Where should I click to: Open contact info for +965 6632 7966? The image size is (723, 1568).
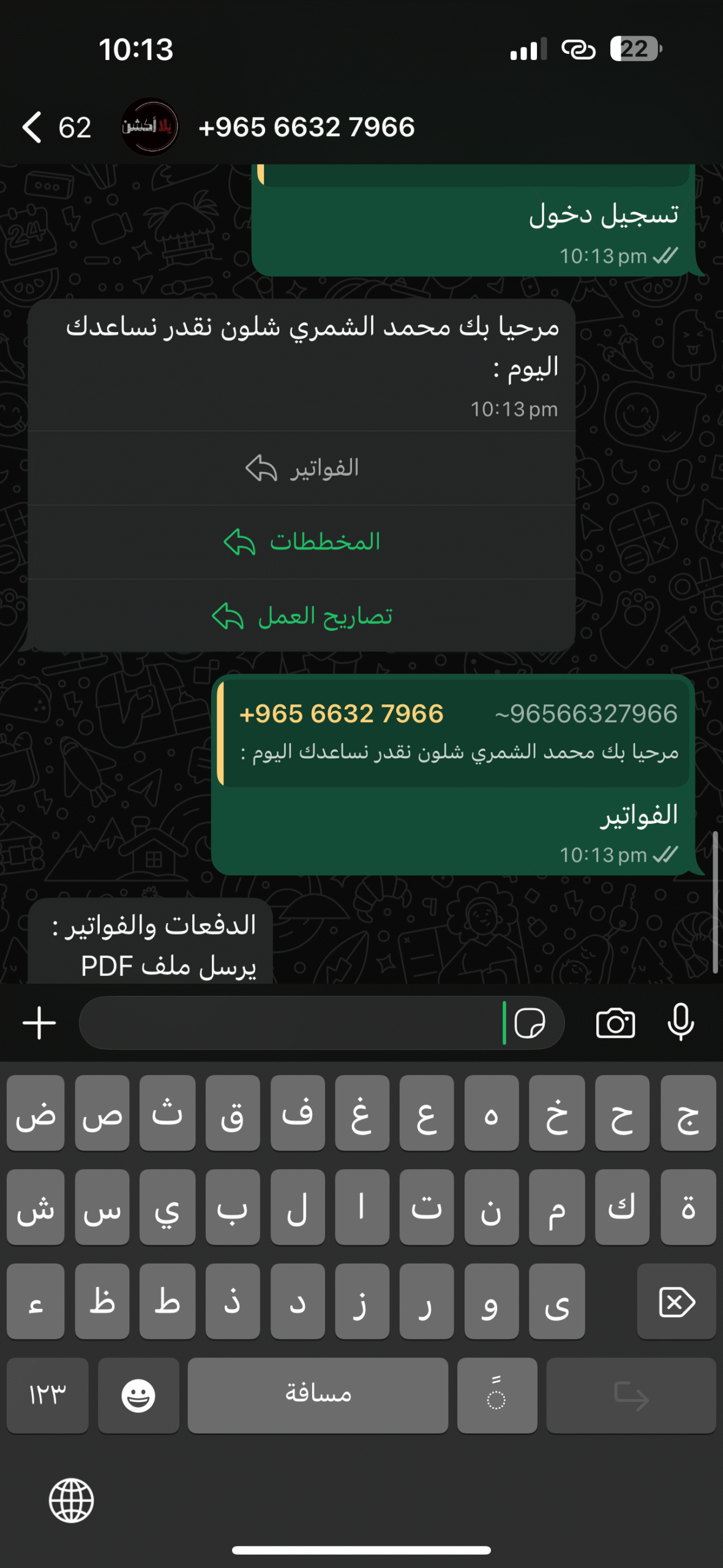tap(306, 127)
